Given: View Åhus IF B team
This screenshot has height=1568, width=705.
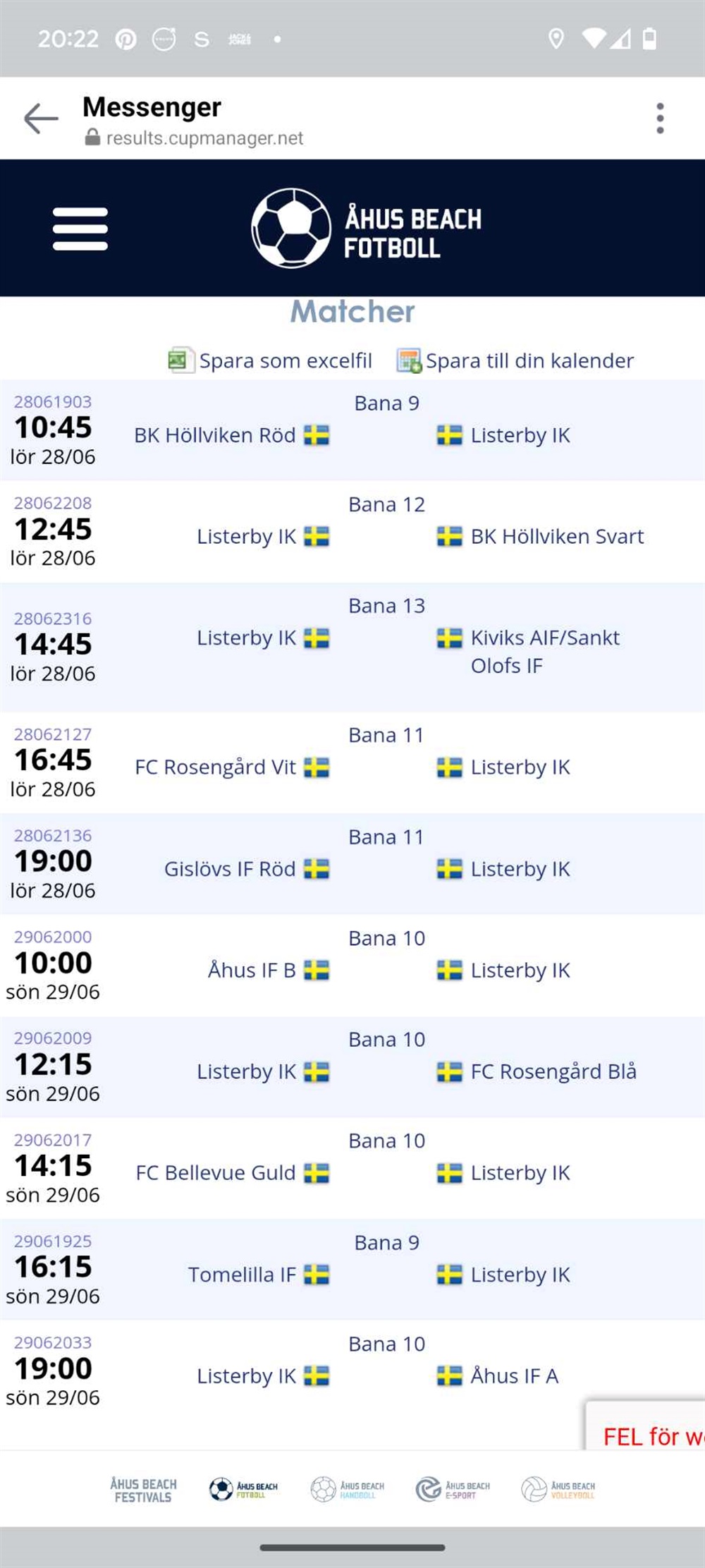Looking at the screenshot, I should coord(252,971).
